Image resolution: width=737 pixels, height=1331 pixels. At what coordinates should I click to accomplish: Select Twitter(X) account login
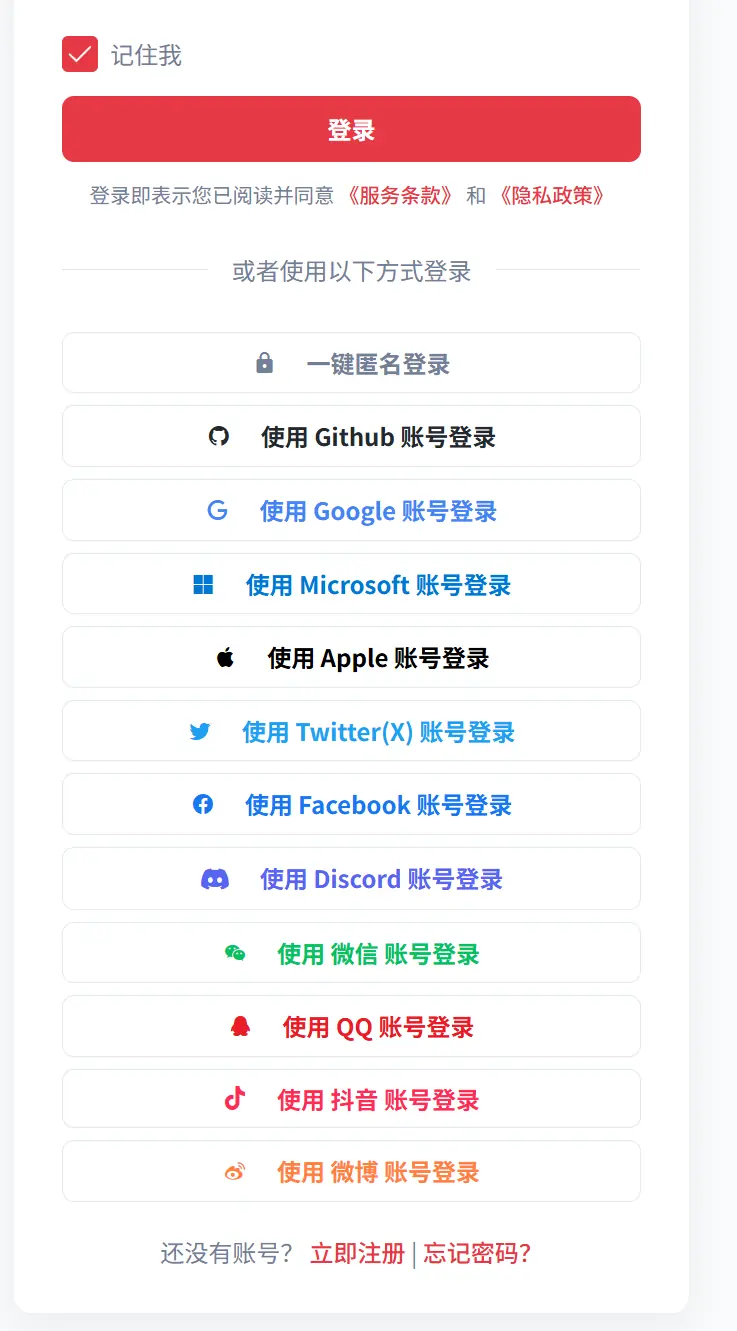351,731
